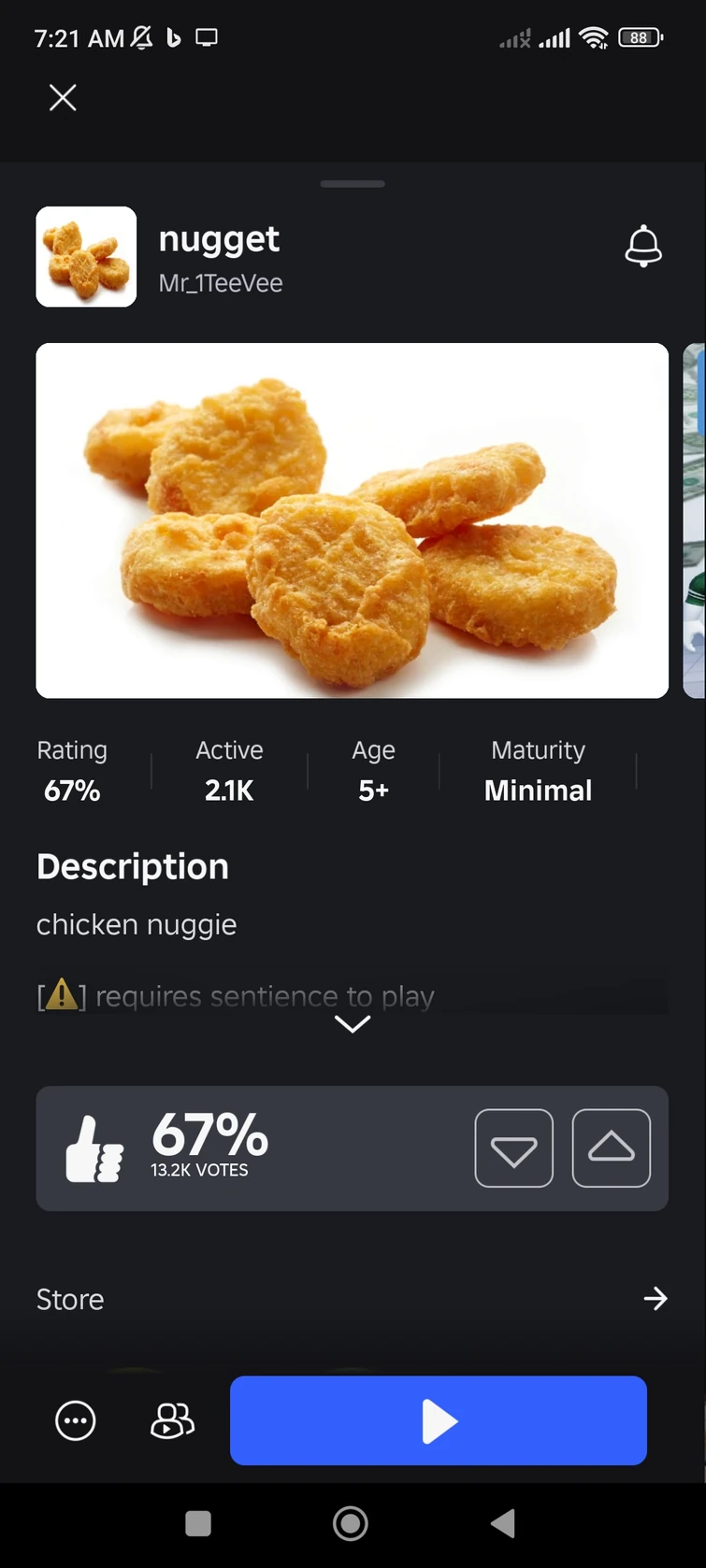This screenshot has height=1568, width=706.
Task: Start playing the nugget experience
Action: tap(438, 1420)
